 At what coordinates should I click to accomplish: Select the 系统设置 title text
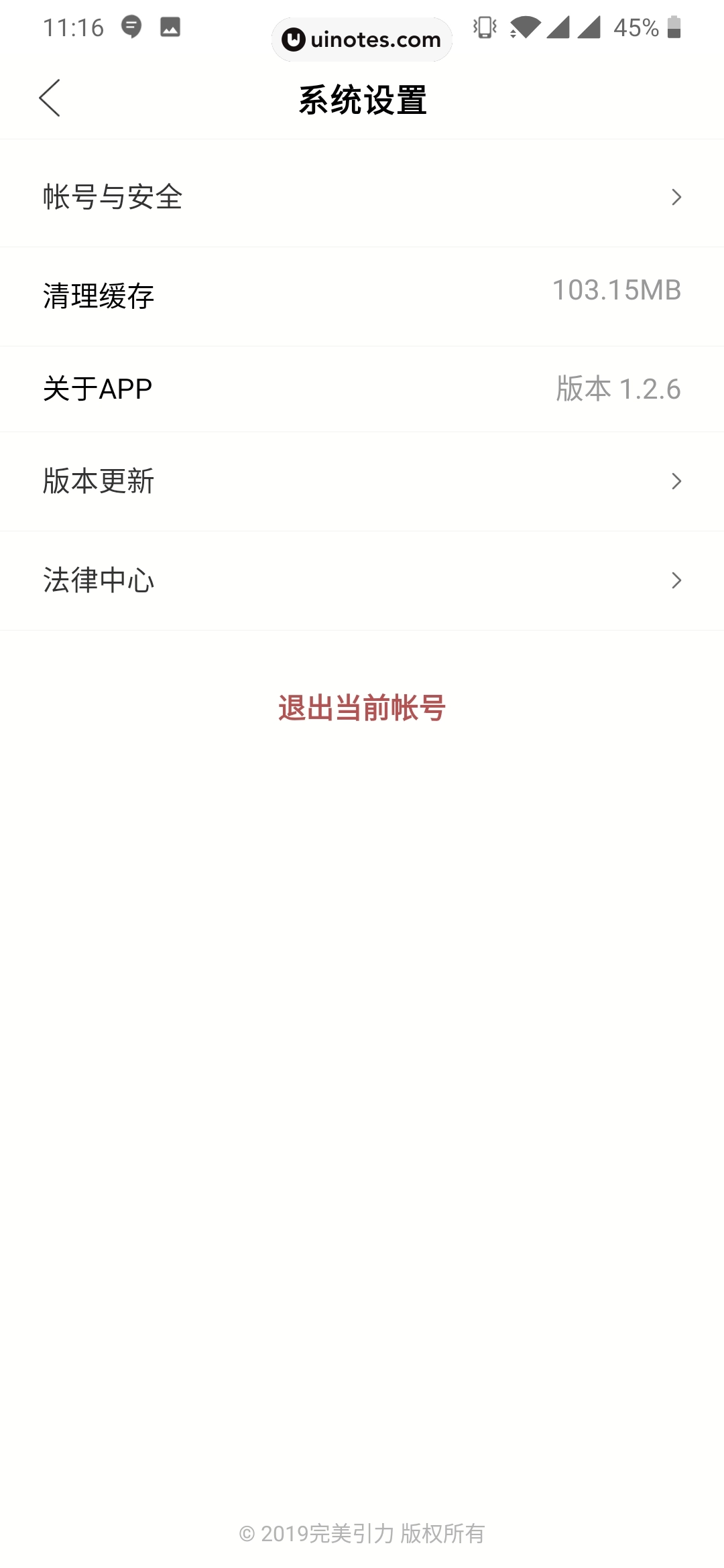pos(362,99)
